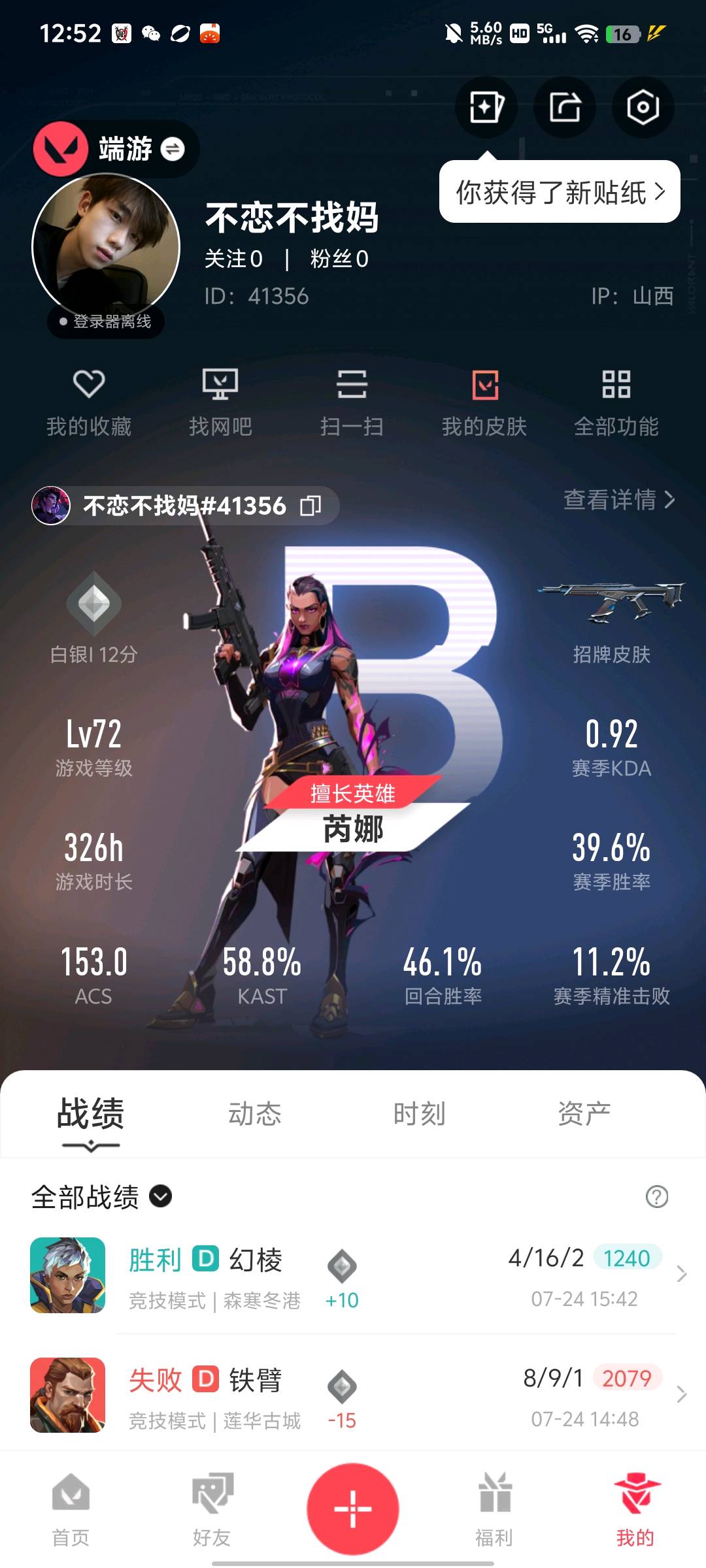Screen dimensions: 706x1568
Task: Open the 胜利 幻棱 match record
Action: (x=353, y=1275)
